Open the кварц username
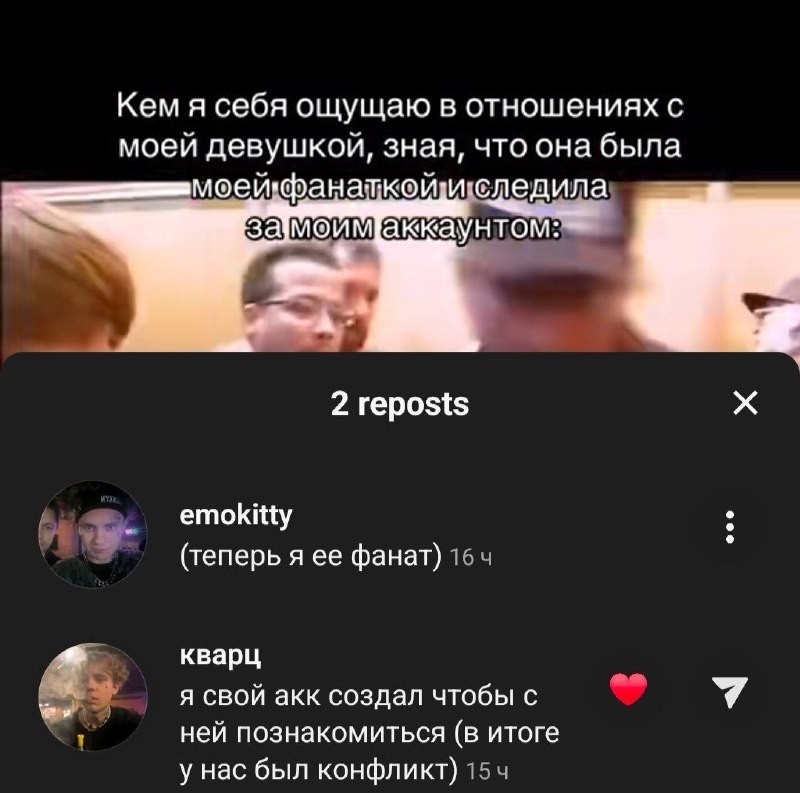This screenshot has height=793, width=800. 220,656
